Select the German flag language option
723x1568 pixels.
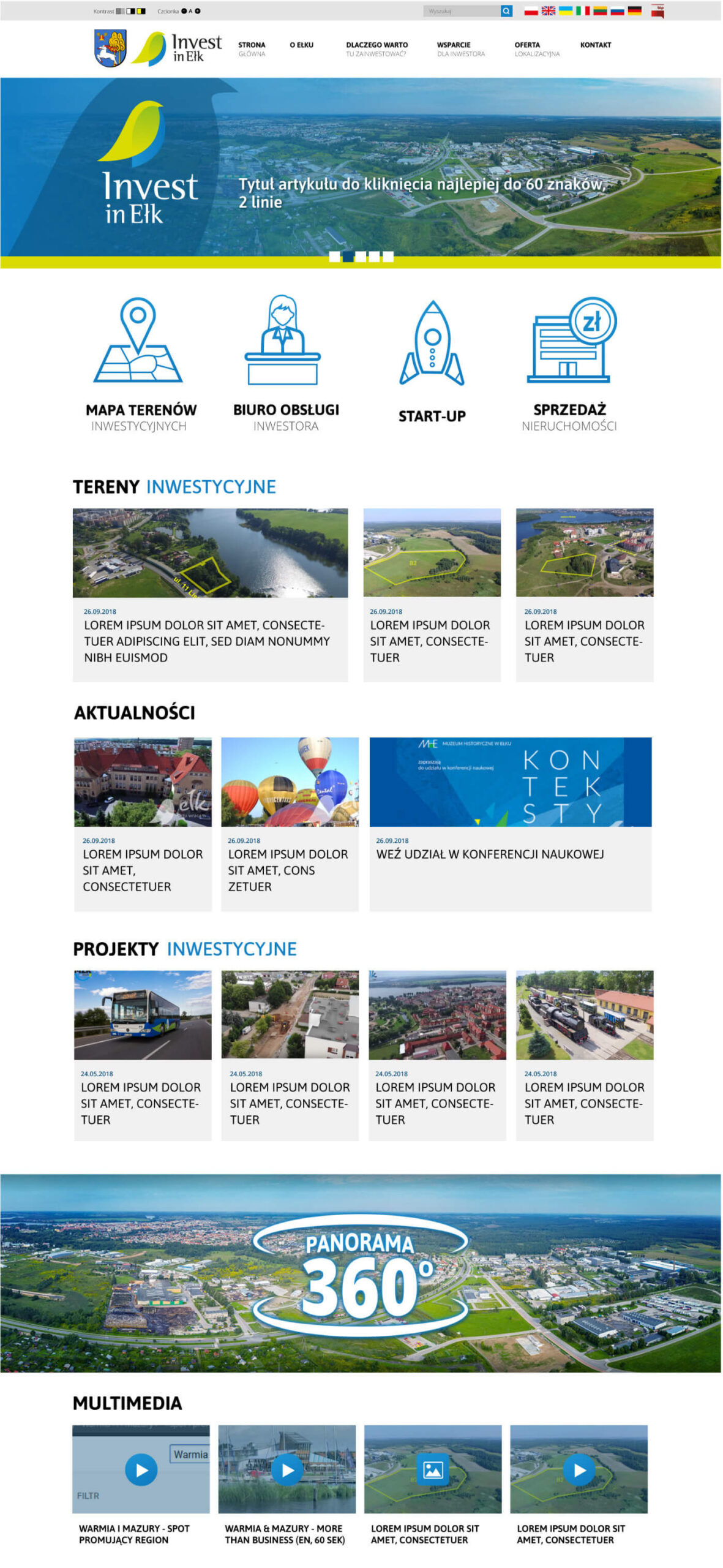pyautogui.click(x=634, y=11)
